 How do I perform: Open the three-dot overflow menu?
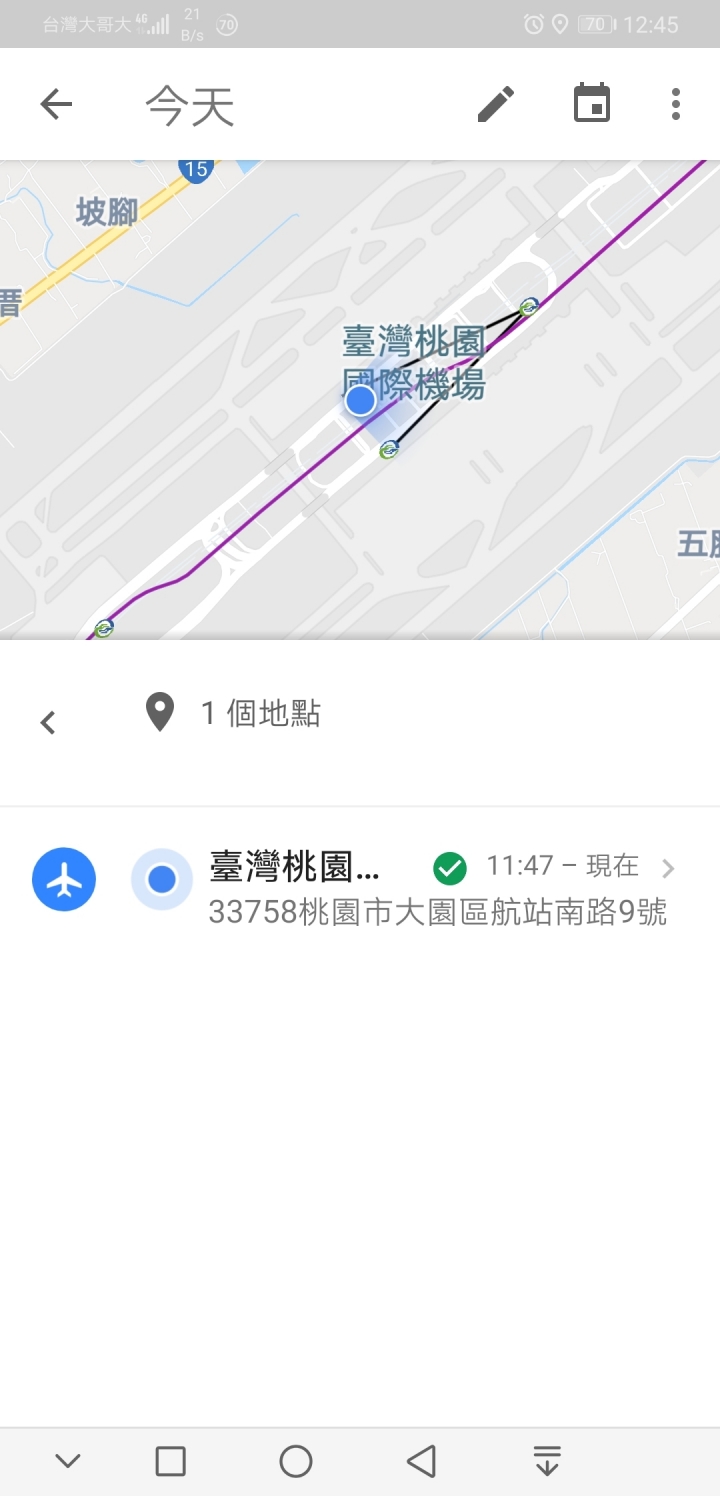pos(676,104)
